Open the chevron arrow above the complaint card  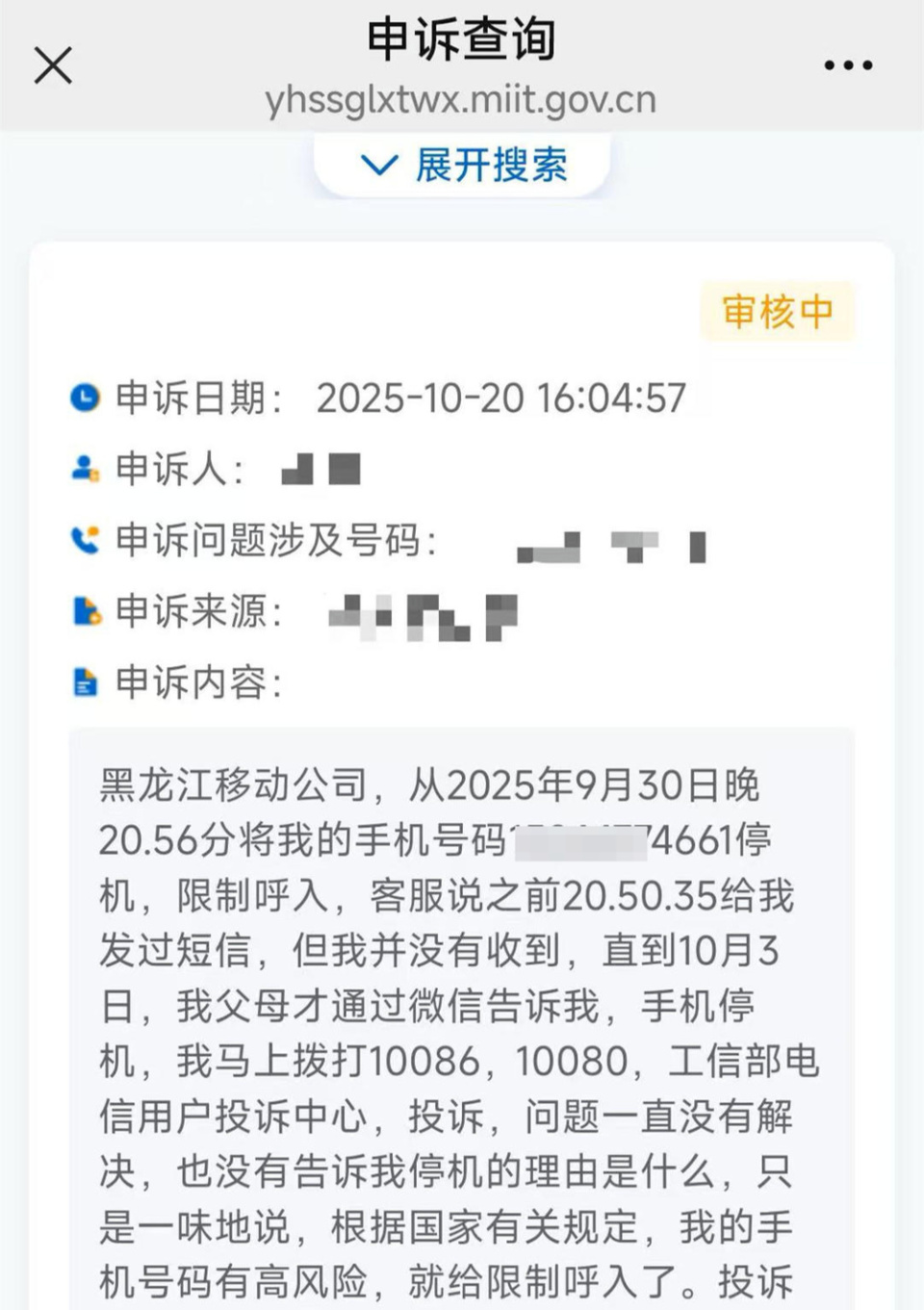tap(379, 165)
